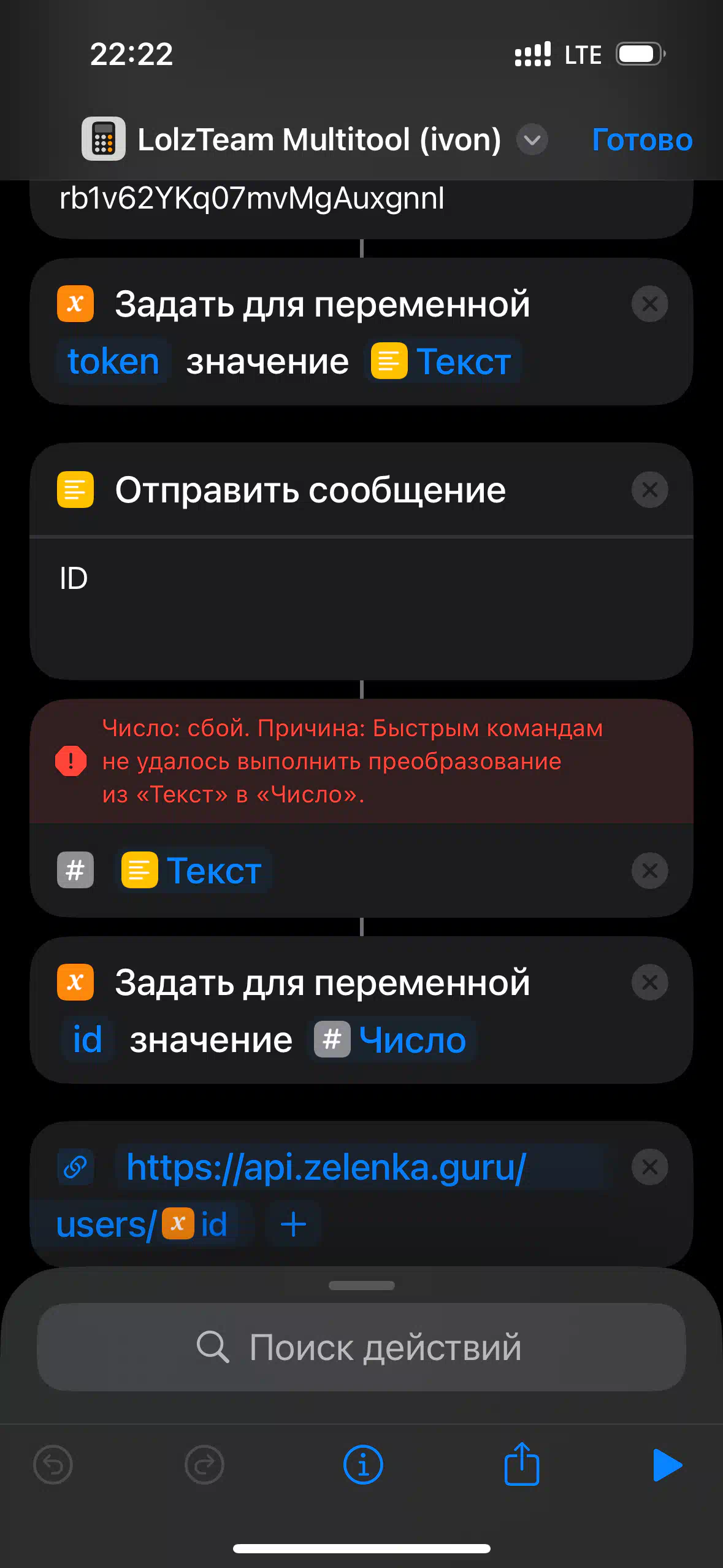
Task: Open the Поиск действий search field
Action: point(361,1347)
